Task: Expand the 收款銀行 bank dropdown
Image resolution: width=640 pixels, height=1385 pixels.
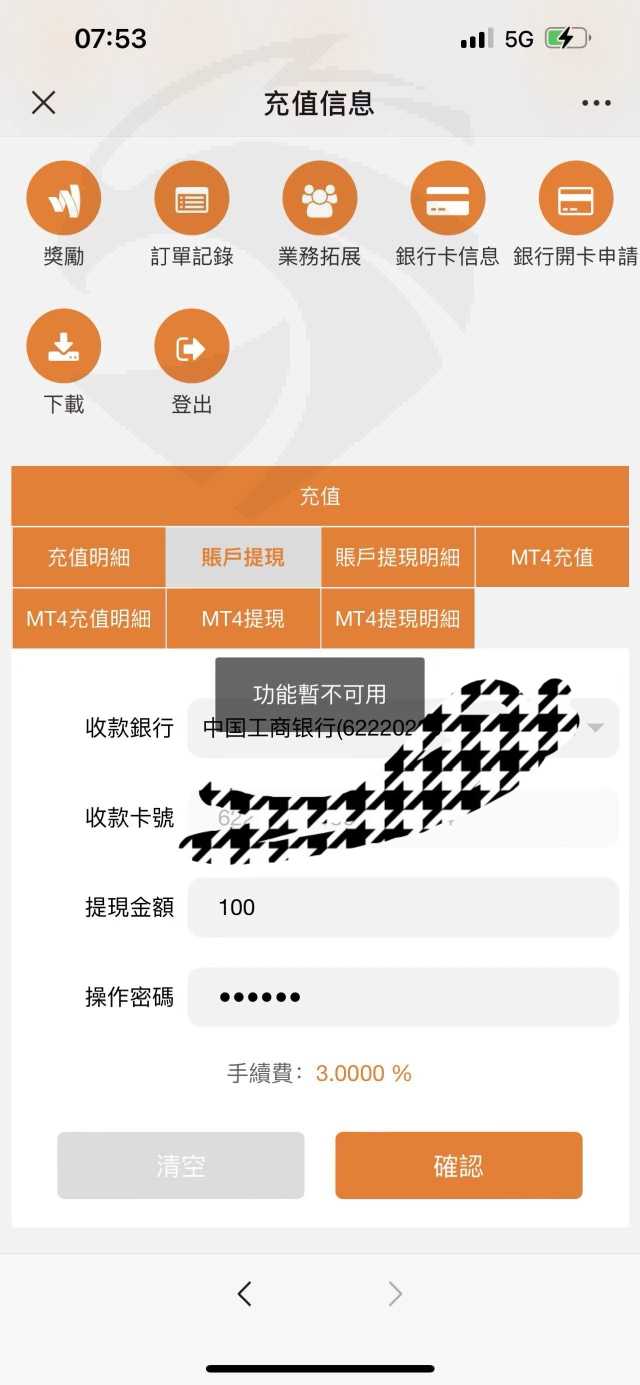Action: [403, 727]
